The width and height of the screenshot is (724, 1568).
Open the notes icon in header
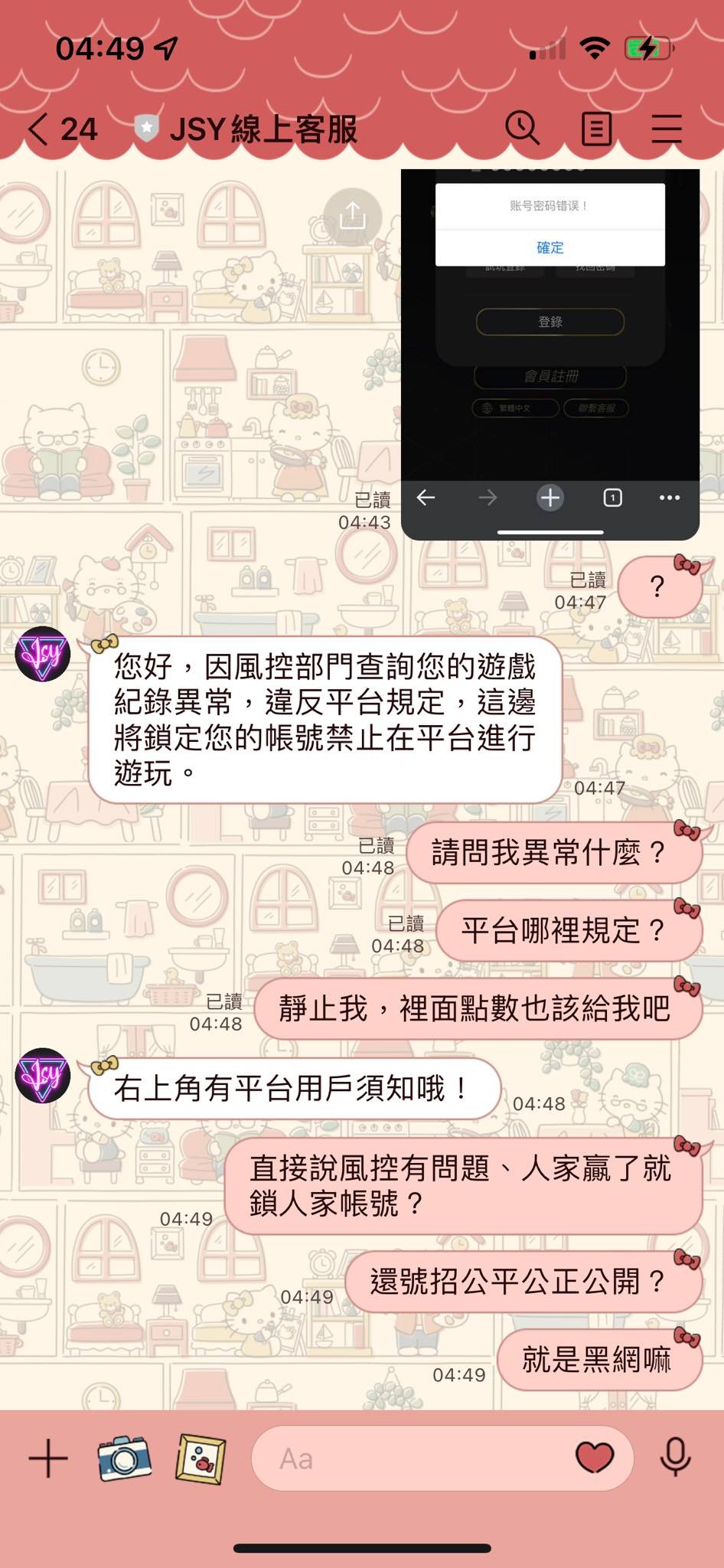point(596,129)
